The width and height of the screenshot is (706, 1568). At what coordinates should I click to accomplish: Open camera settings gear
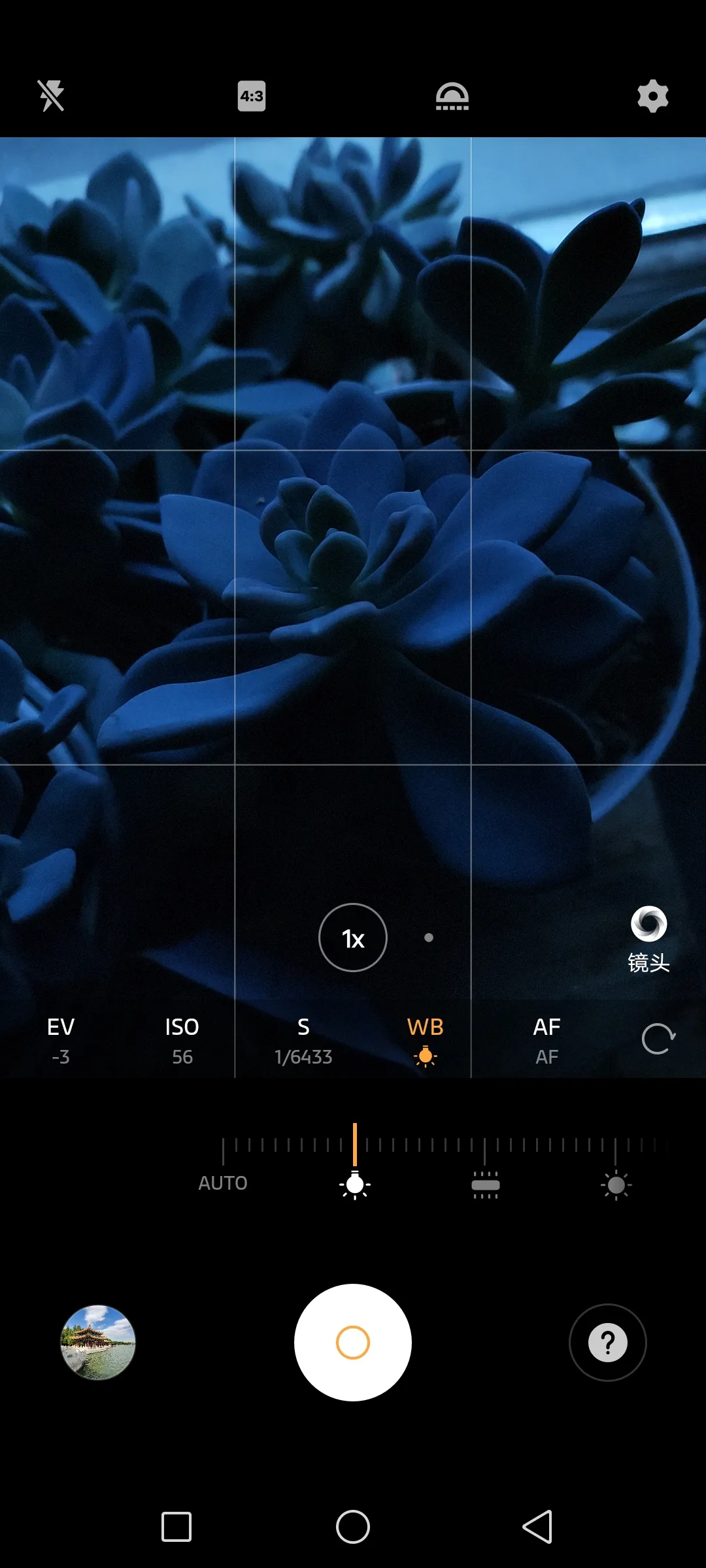pos(652,96)
